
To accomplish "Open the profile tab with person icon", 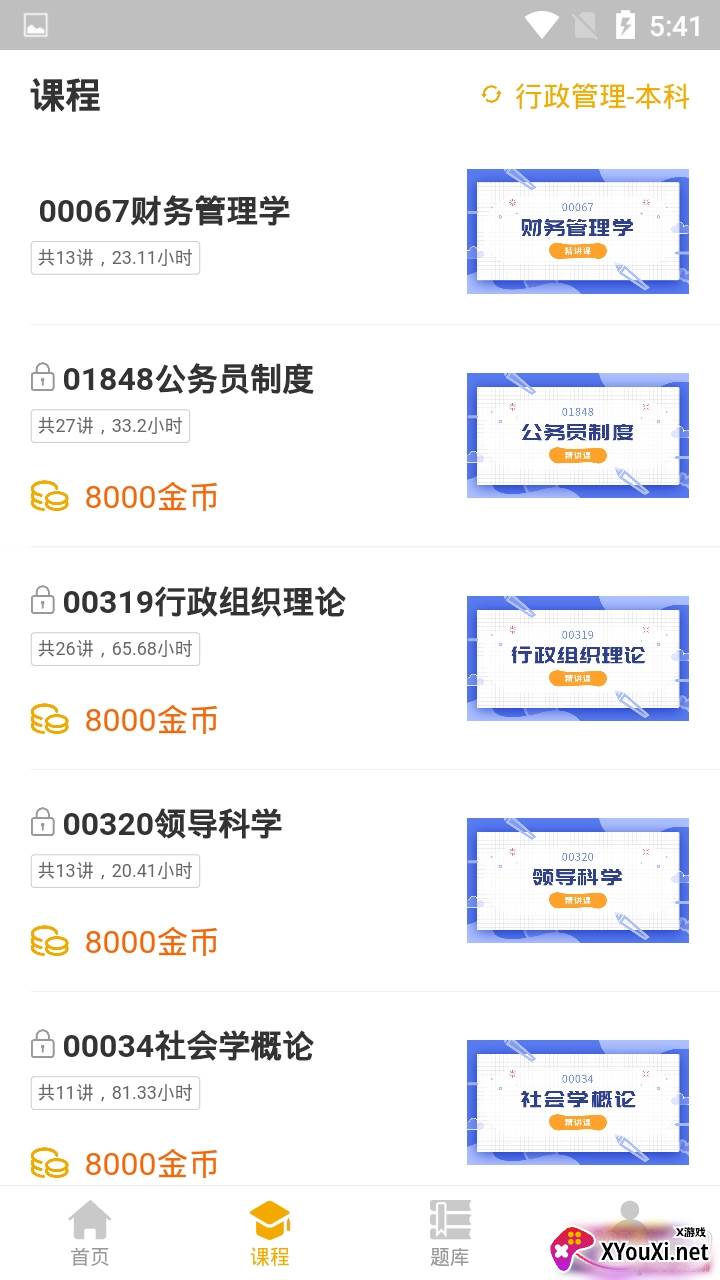I will tap(628, 1225).
